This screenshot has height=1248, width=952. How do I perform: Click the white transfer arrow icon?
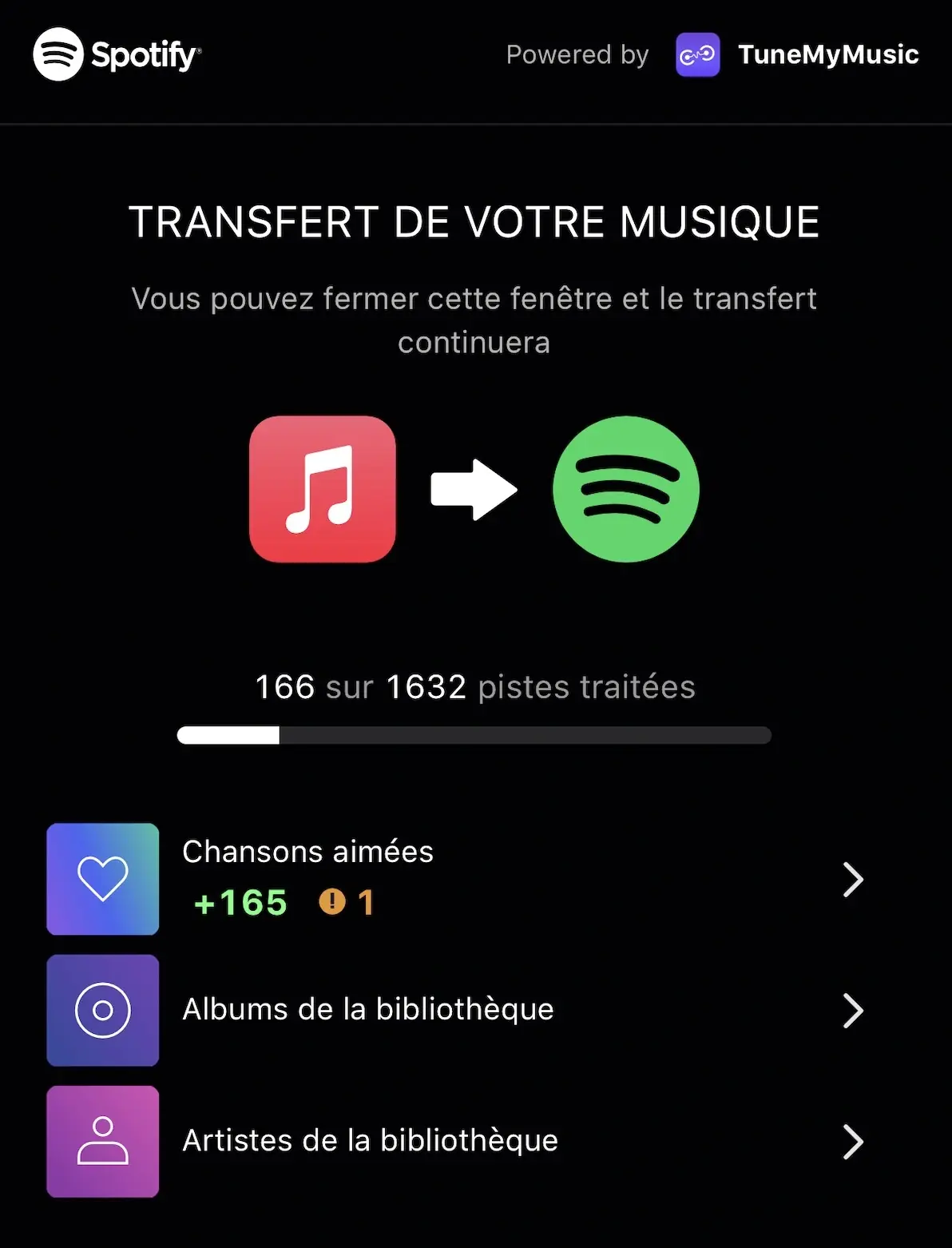click(x=474, y=491)
